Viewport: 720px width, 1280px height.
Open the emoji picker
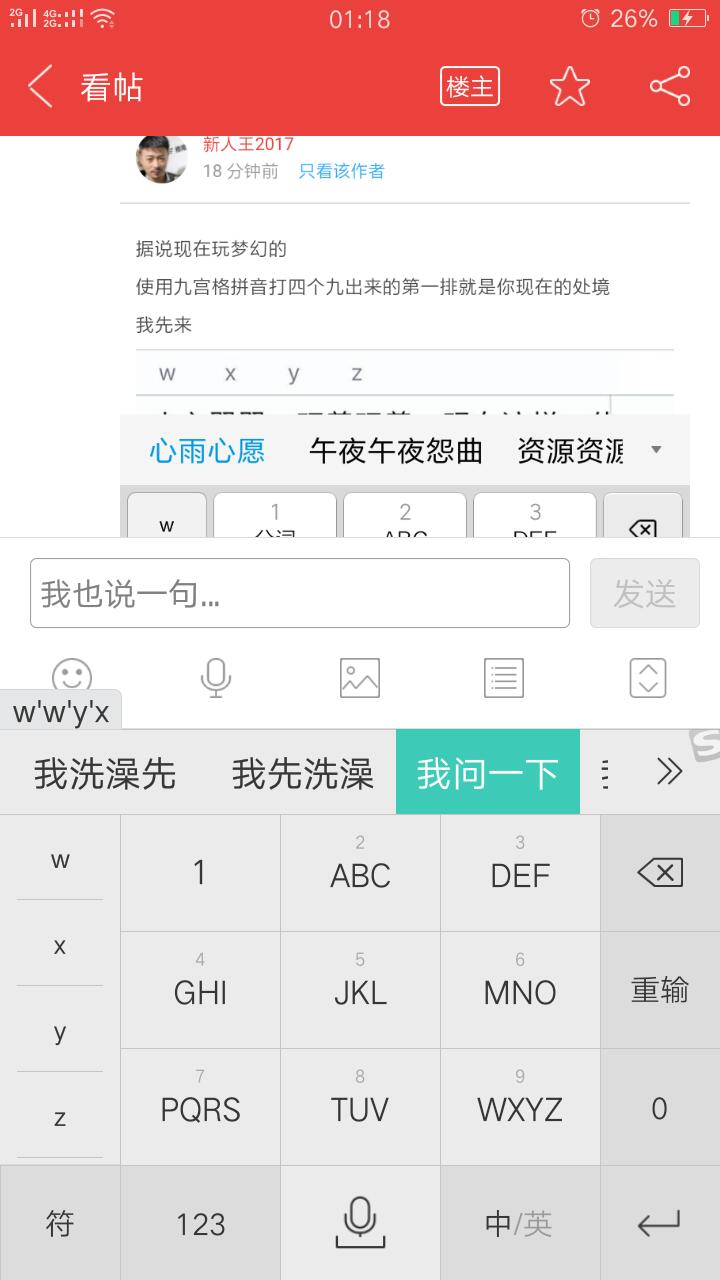(72, 676)
